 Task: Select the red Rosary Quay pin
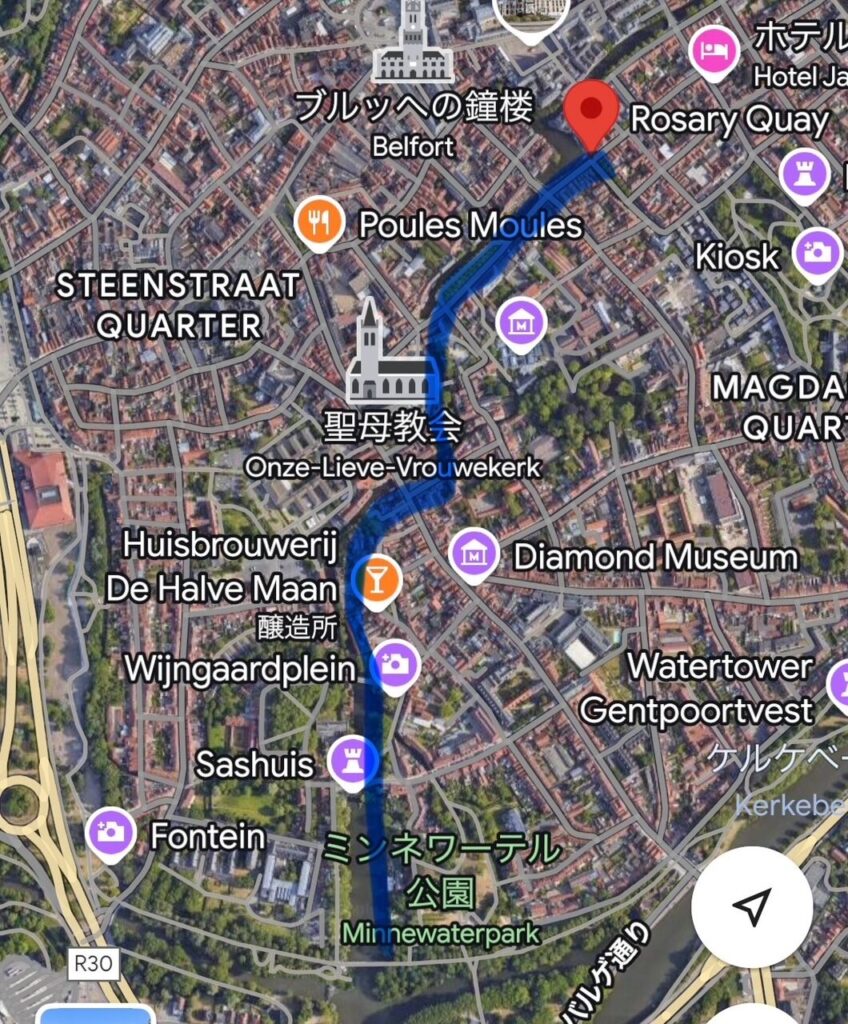click(592, 111)
